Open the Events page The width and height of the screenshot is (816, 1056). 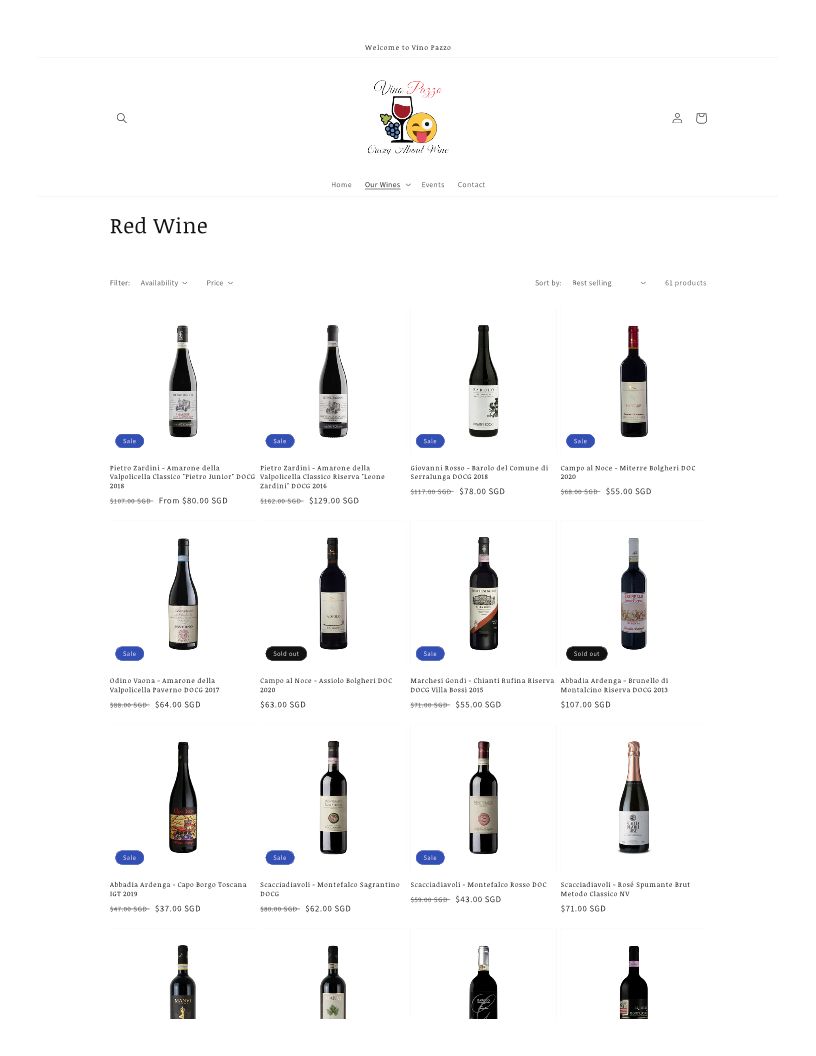coord(433,185)
